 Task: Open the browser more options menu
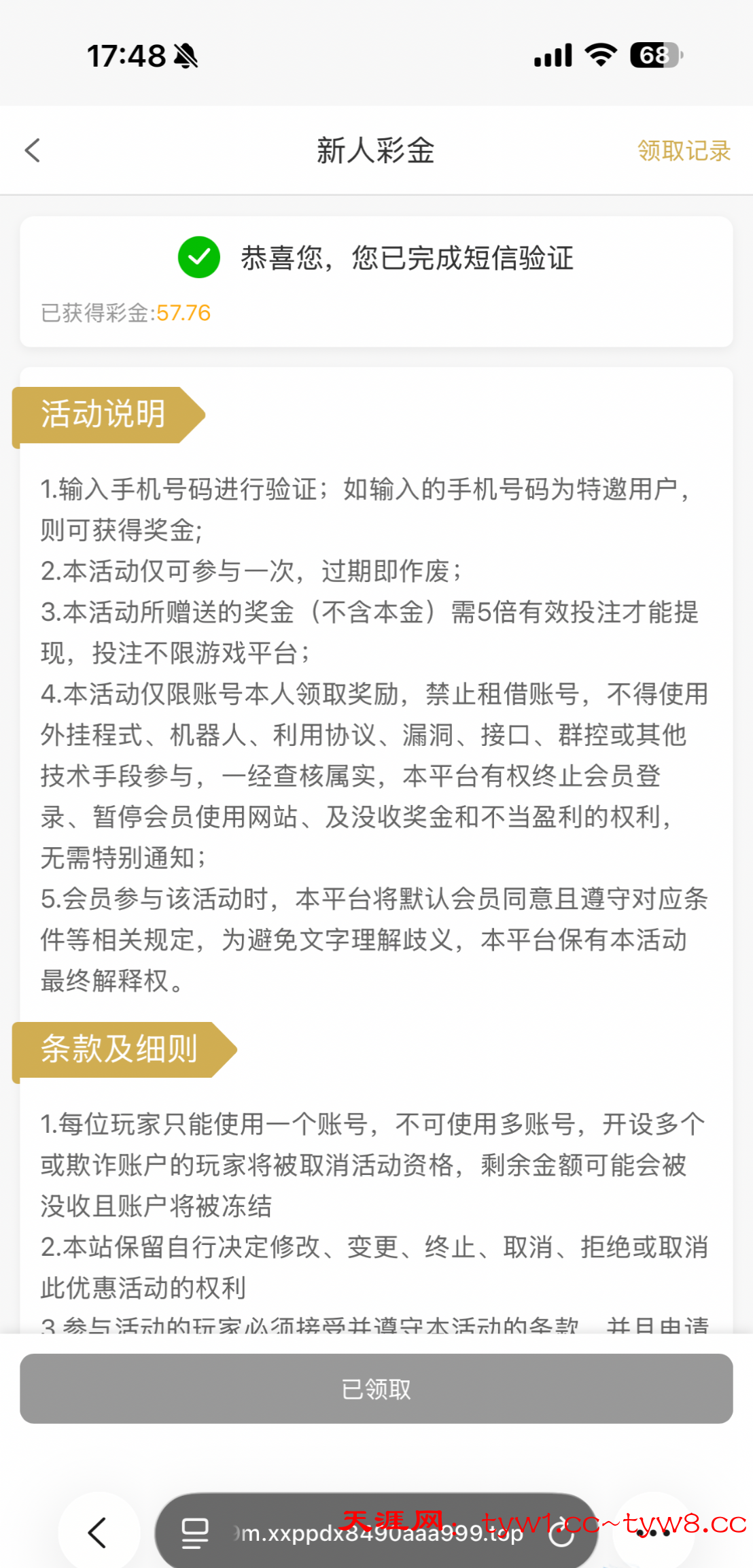coord(653,1533)
